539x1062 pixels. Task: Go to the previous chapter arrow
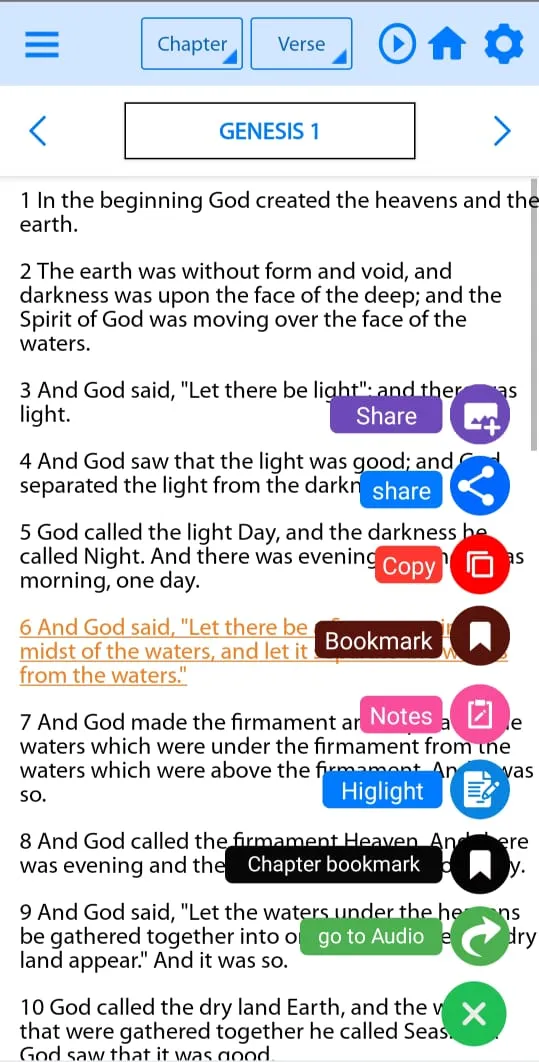click(x=39, y=131)
